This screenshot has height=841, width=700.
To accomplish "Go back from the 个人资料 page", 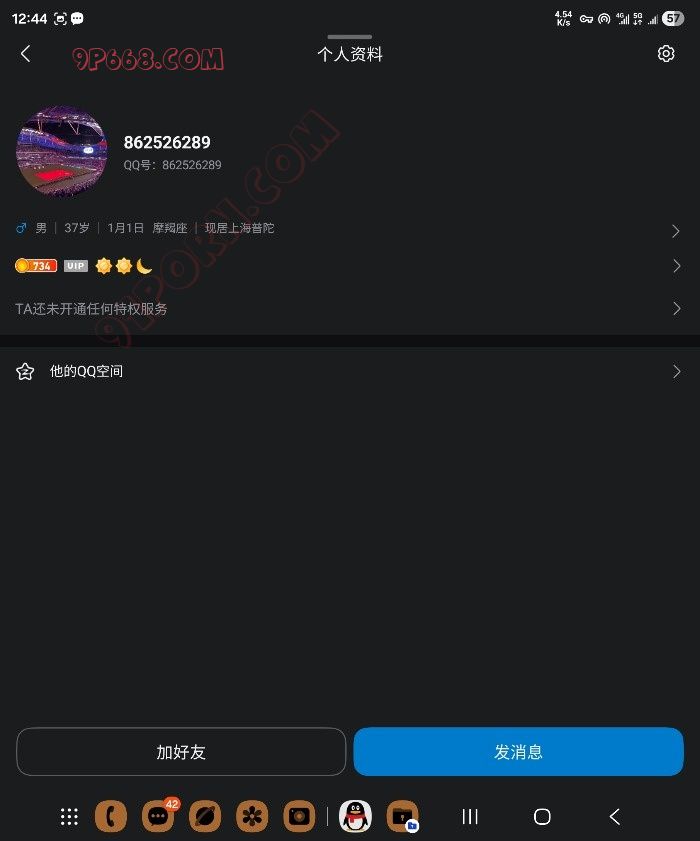I will 26,54.
